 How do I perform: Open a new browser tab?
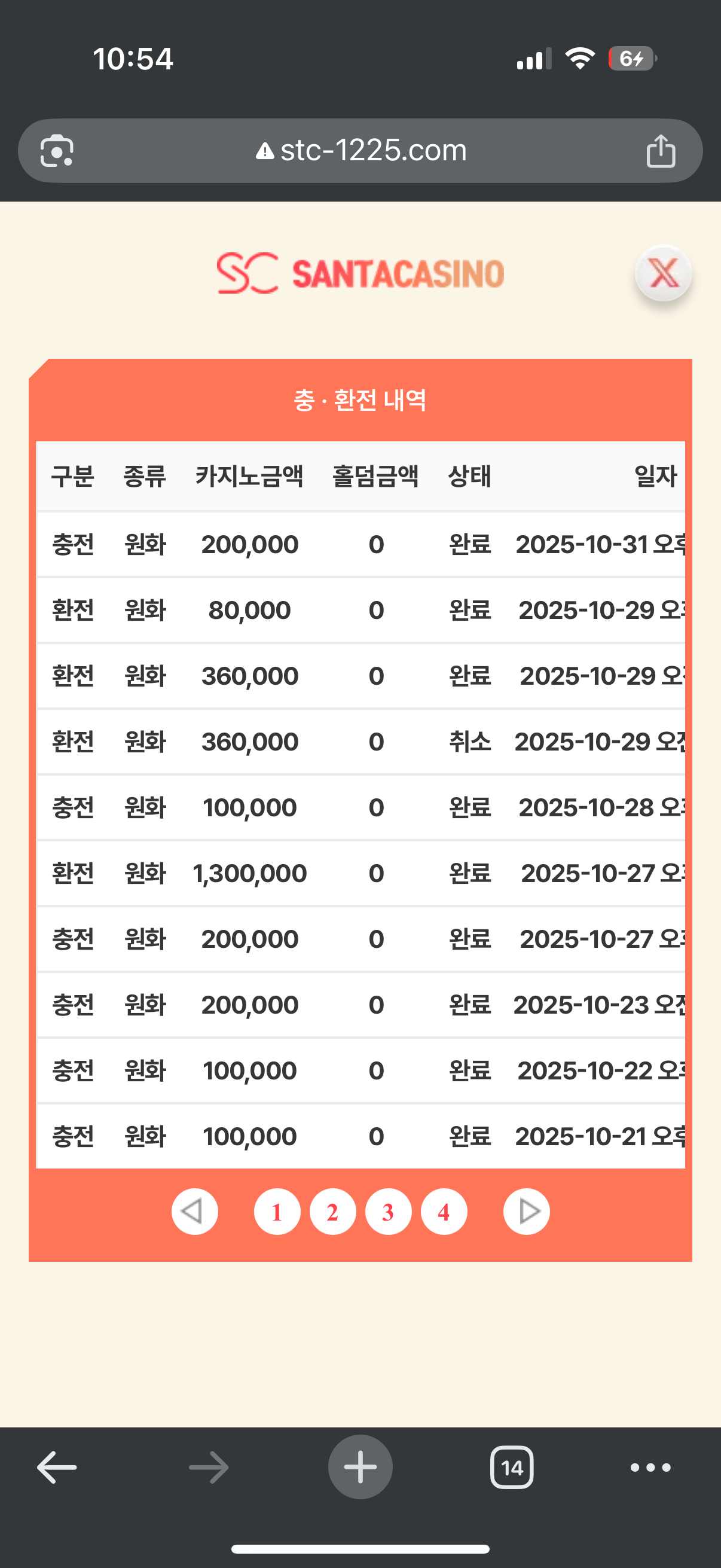tap(360, 1467)
